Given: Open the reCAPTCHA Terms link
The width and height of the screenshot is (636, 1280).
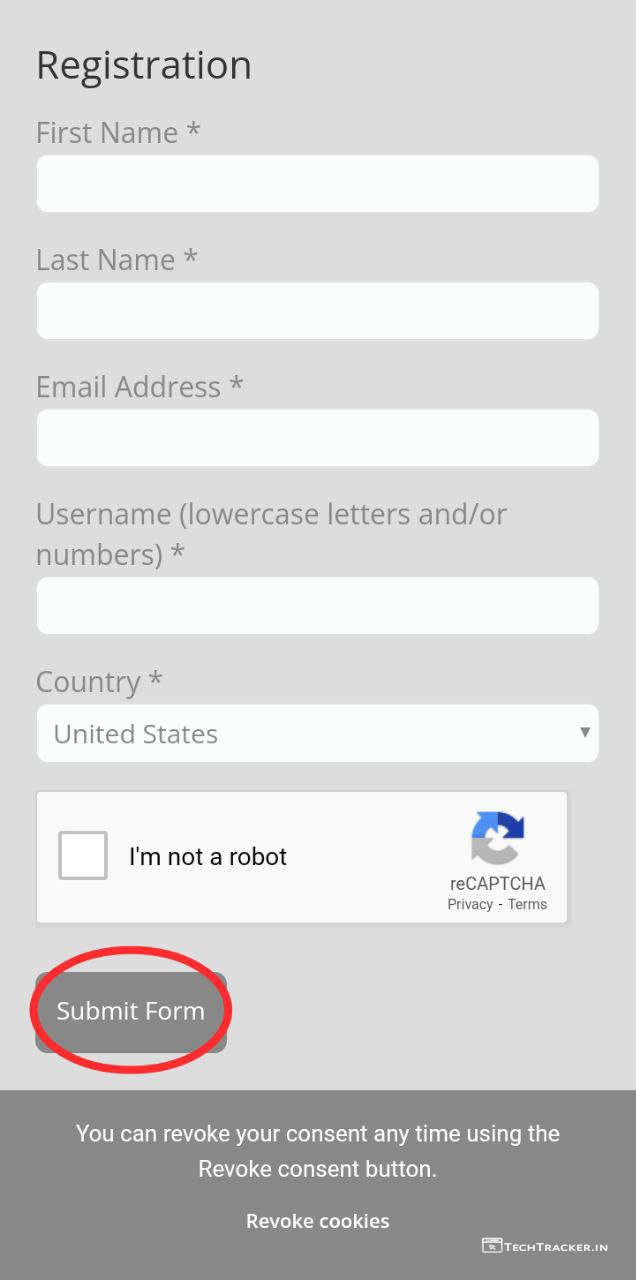Looking at the screenshot, I should 527,904.
